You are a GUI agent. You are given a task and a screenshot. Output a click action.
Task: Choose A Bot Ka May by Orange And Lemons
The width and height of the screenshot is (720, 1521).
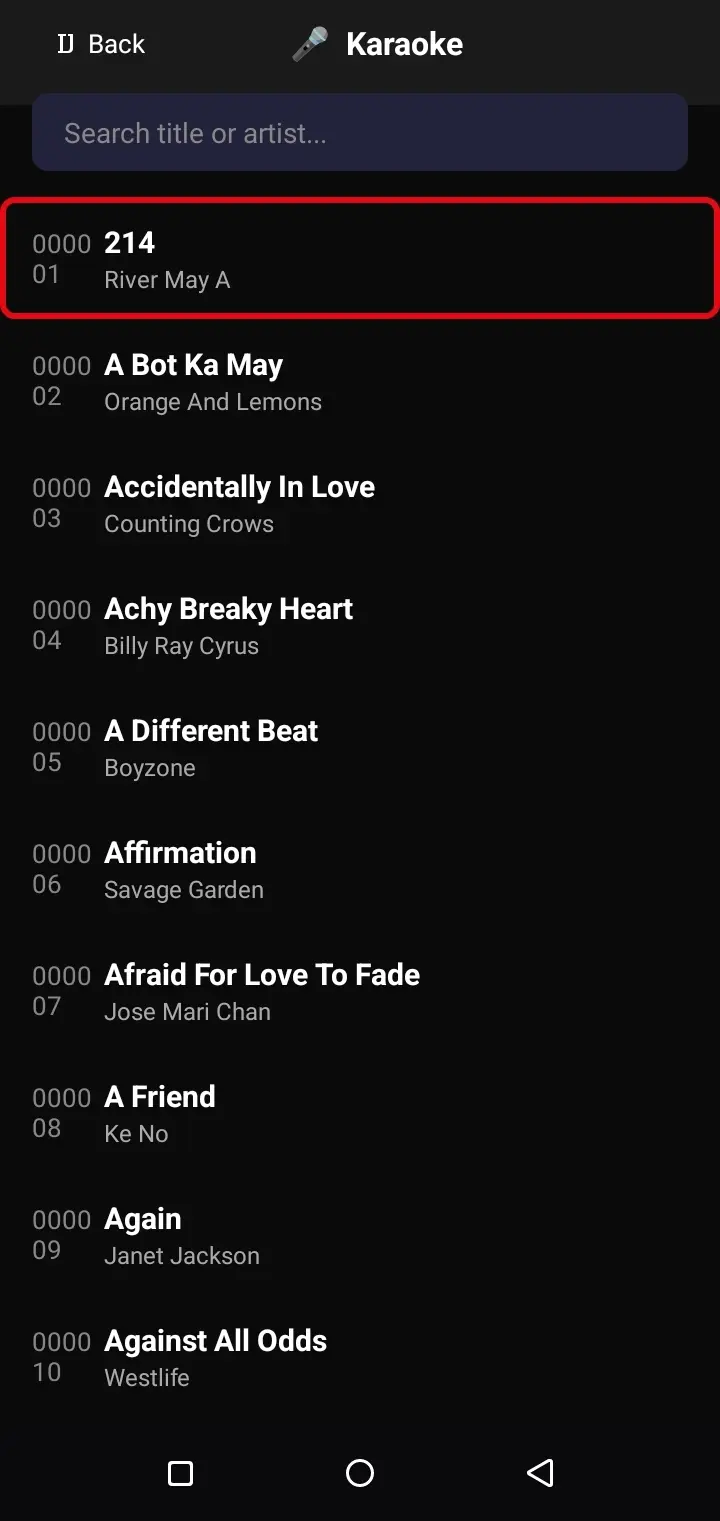point(360,381)
